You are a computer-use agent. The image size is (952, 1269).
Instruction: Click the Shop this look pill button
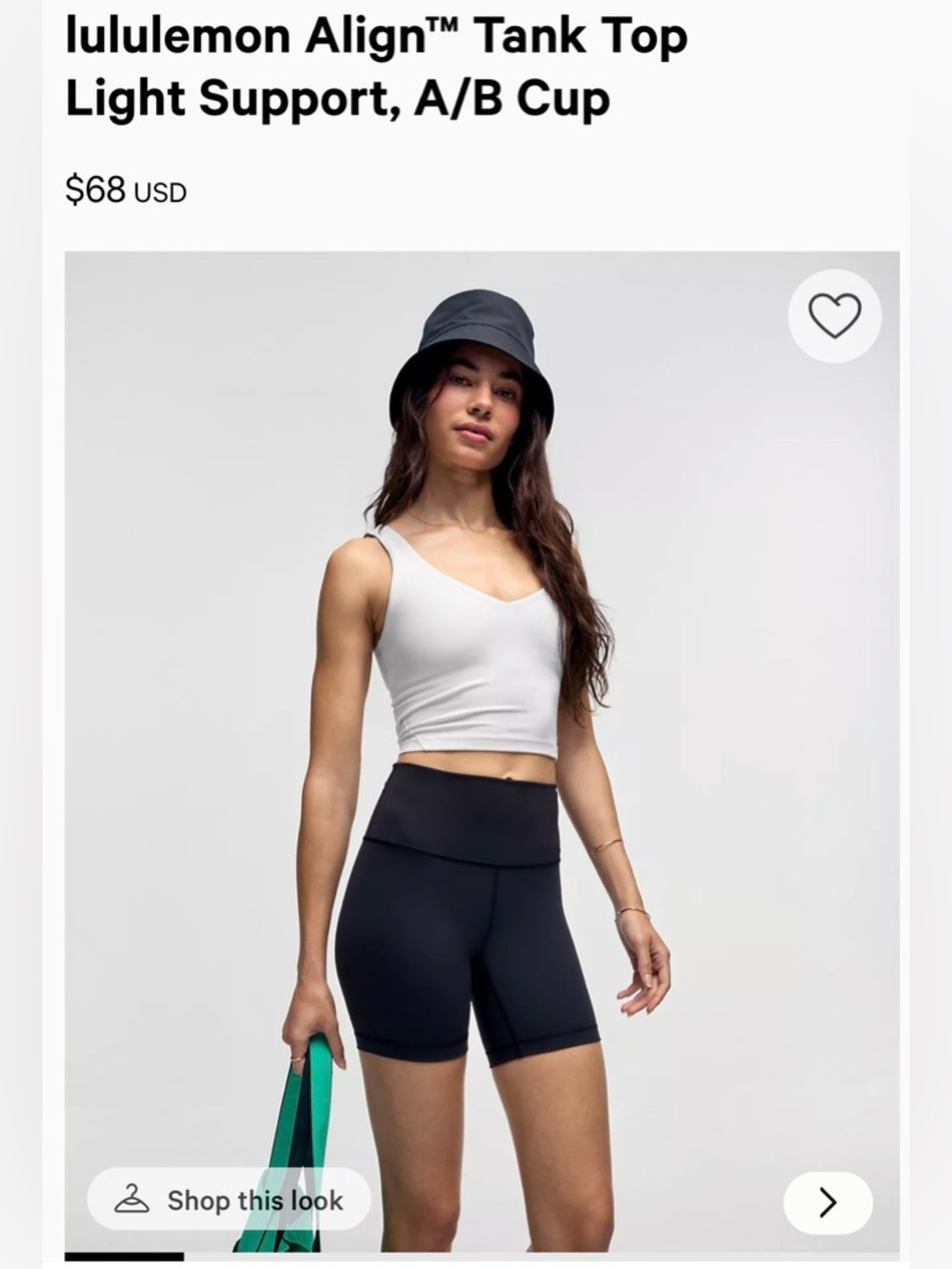[x=228, y=1200]
